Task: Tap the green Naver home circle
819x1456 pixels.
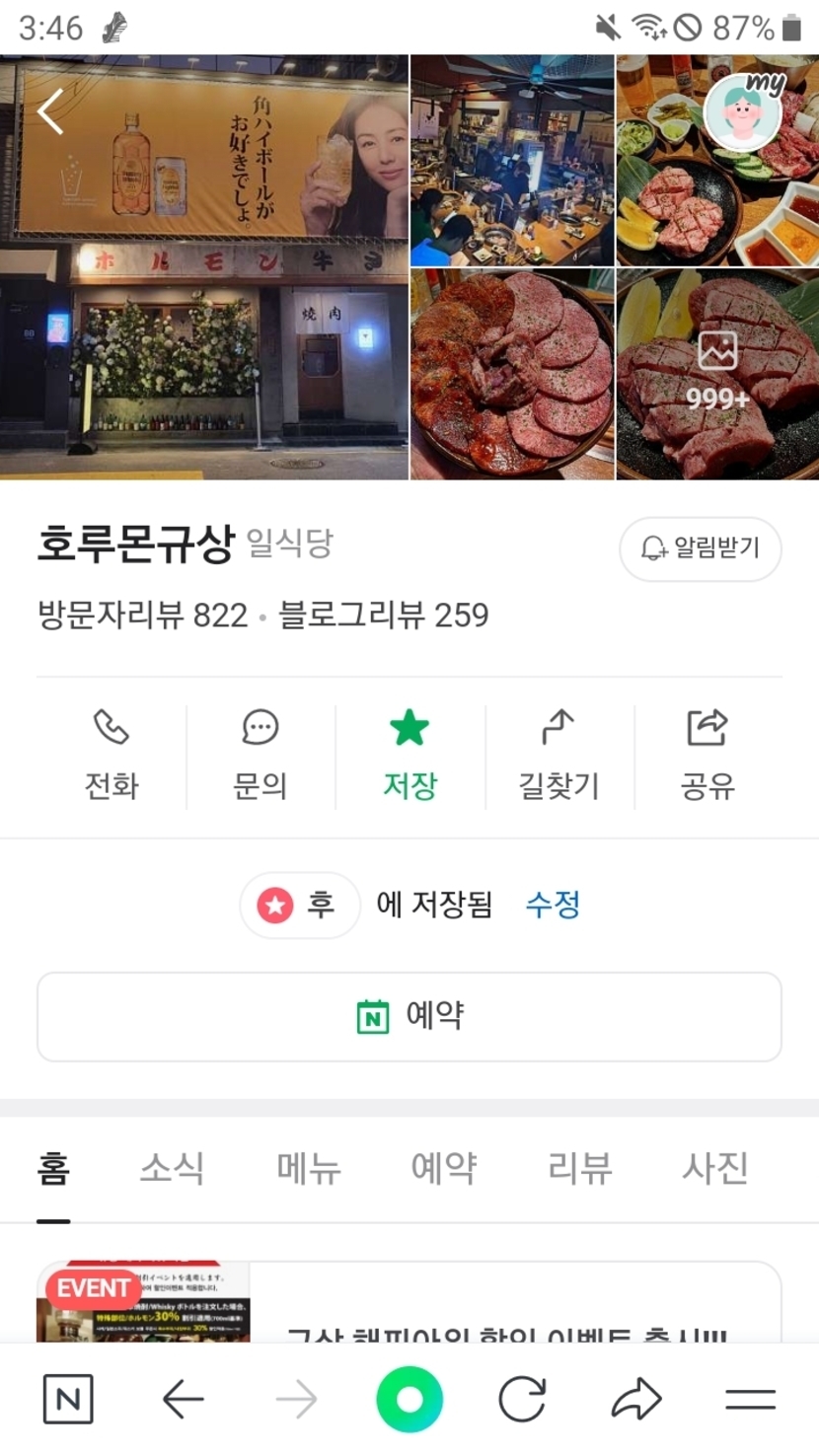Action: tap(409, 1399)
